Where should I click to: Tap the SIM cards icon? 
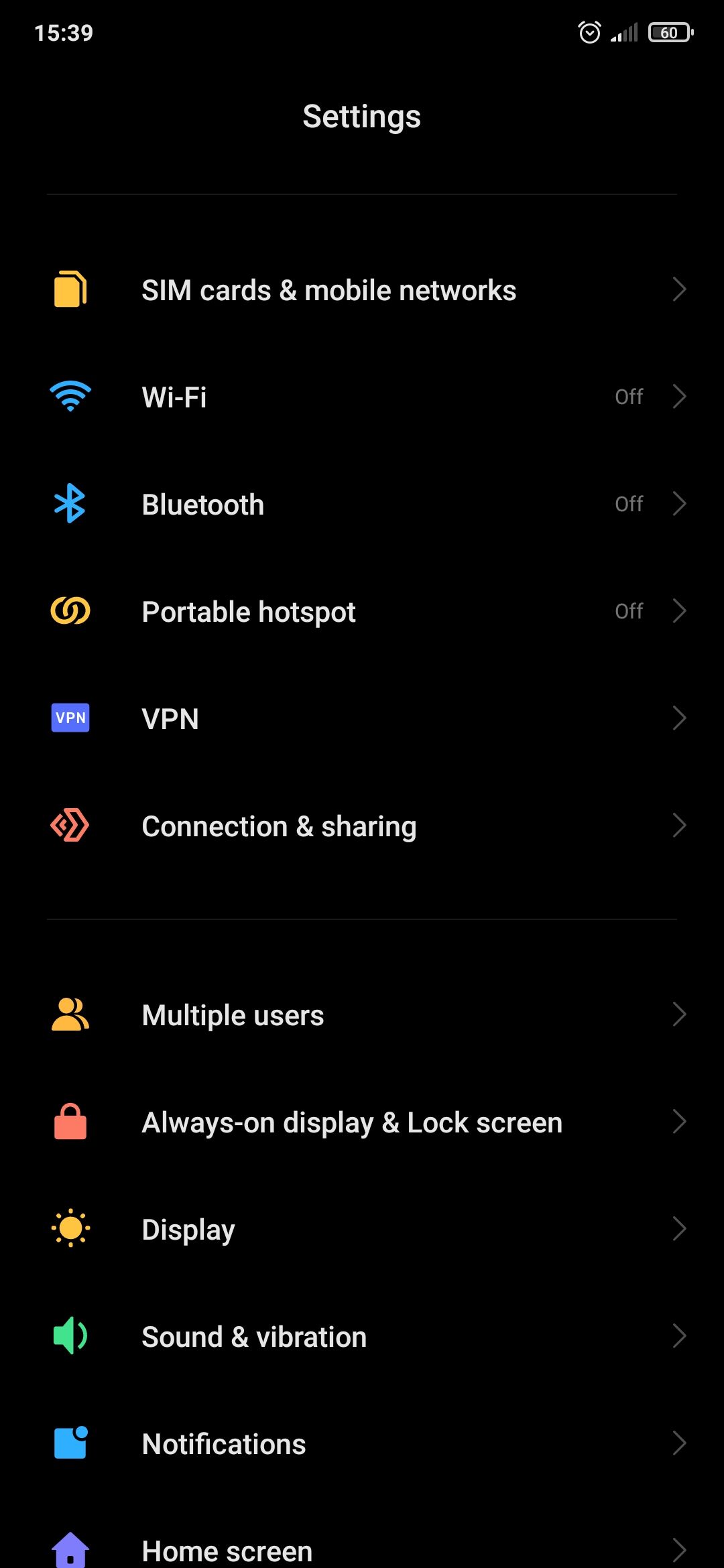tap(70, 289)
